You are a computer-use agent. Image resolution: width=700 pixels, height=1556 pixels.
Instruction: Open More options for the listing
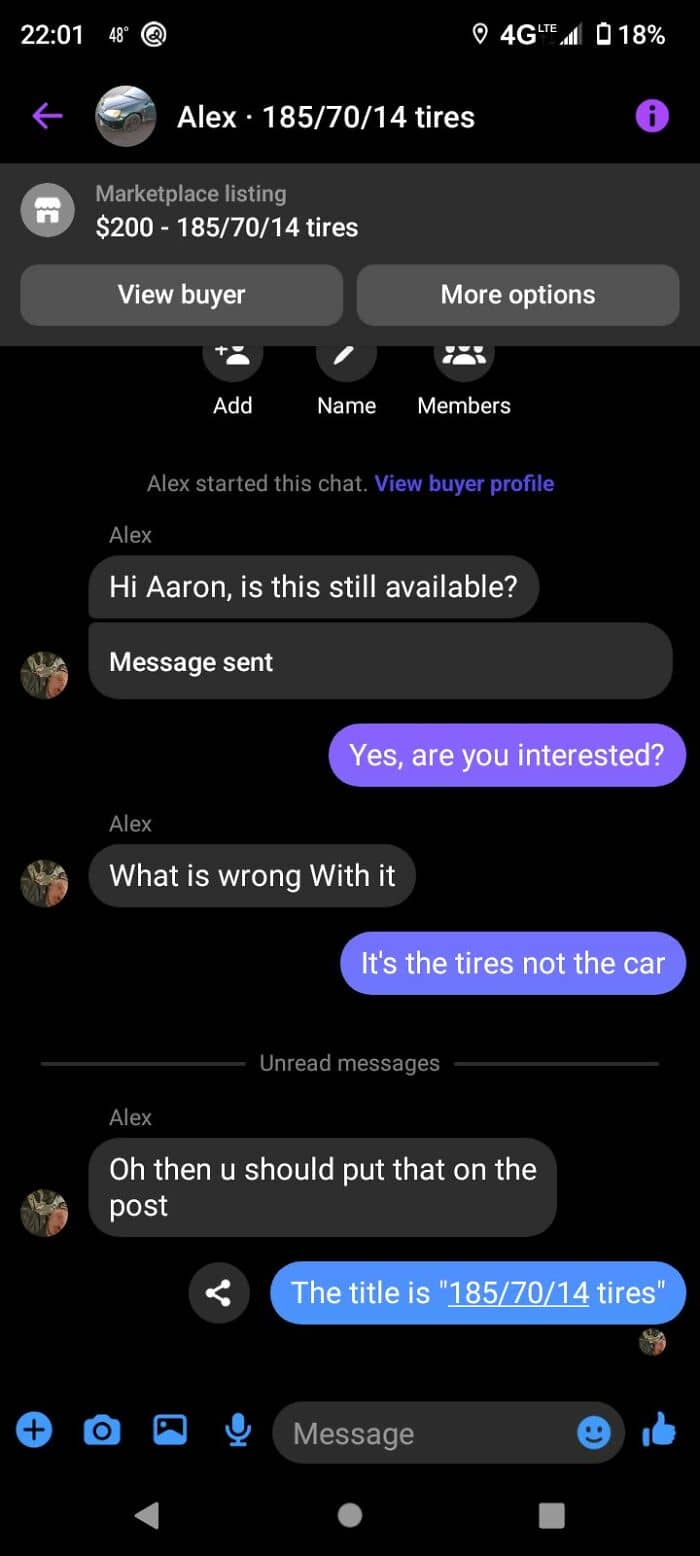pyautogui.click(x=518, y=295)
